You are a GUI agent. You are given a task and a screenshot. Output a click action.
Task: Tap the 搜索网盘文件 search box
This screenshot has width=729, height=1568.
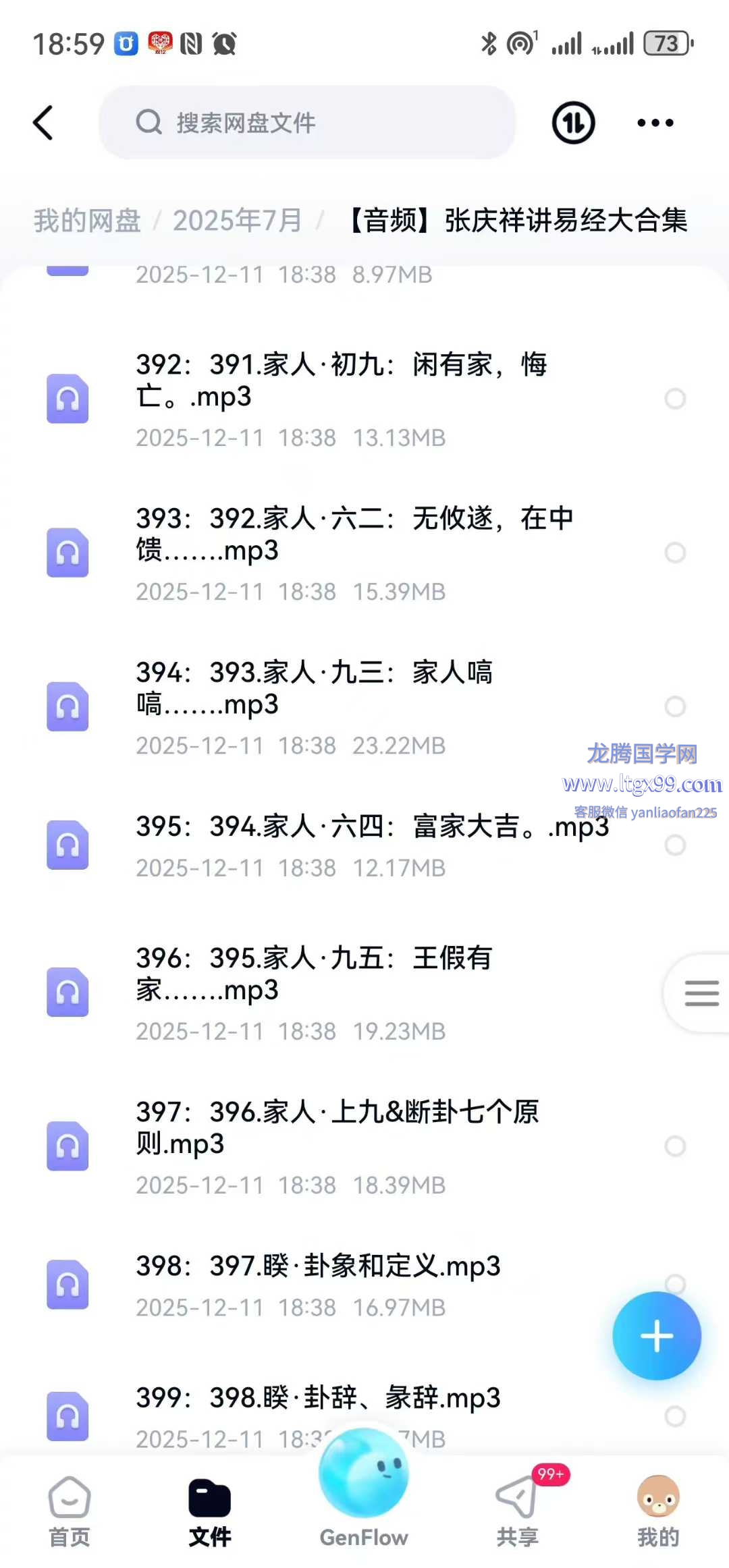point(307,123)
